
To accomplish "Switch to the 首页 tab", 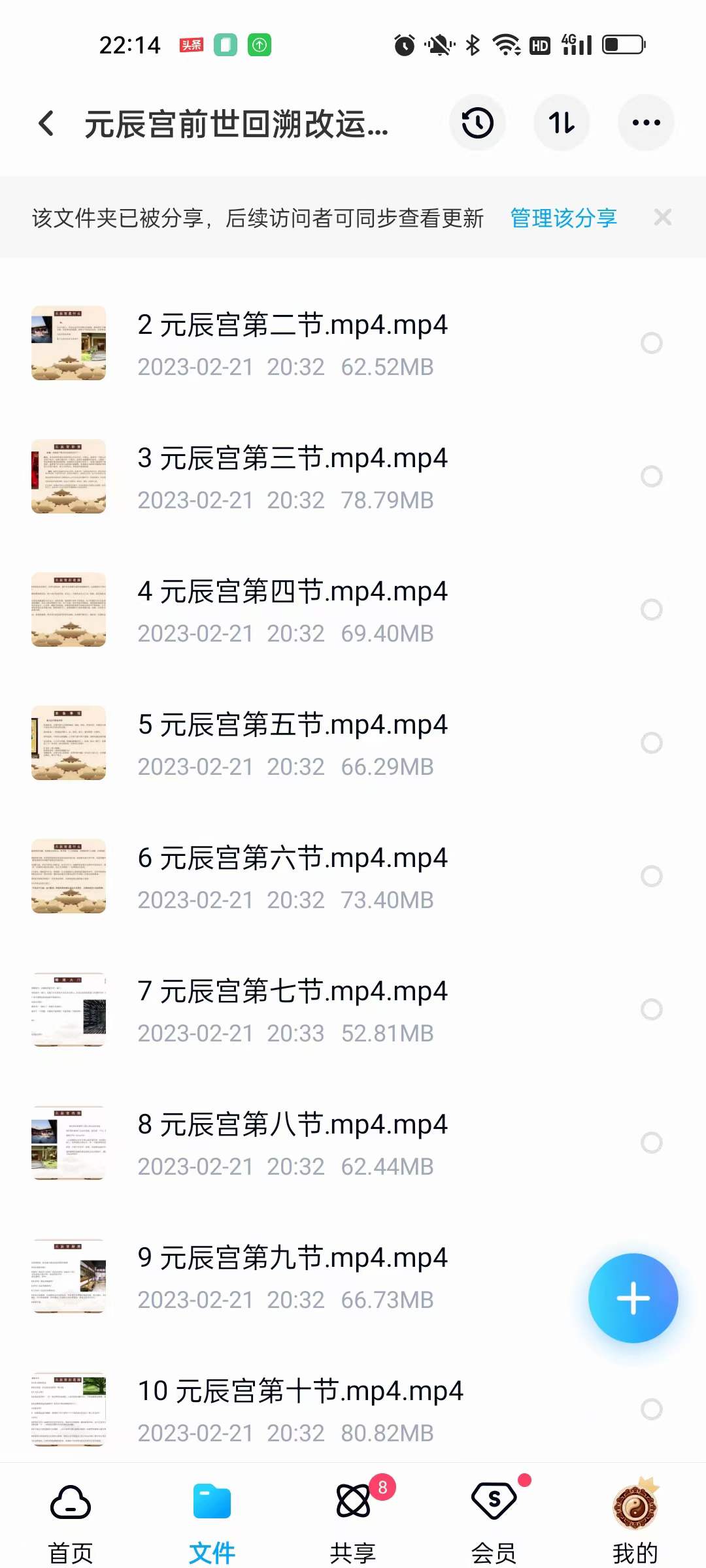I will [x=70, y=1516].
